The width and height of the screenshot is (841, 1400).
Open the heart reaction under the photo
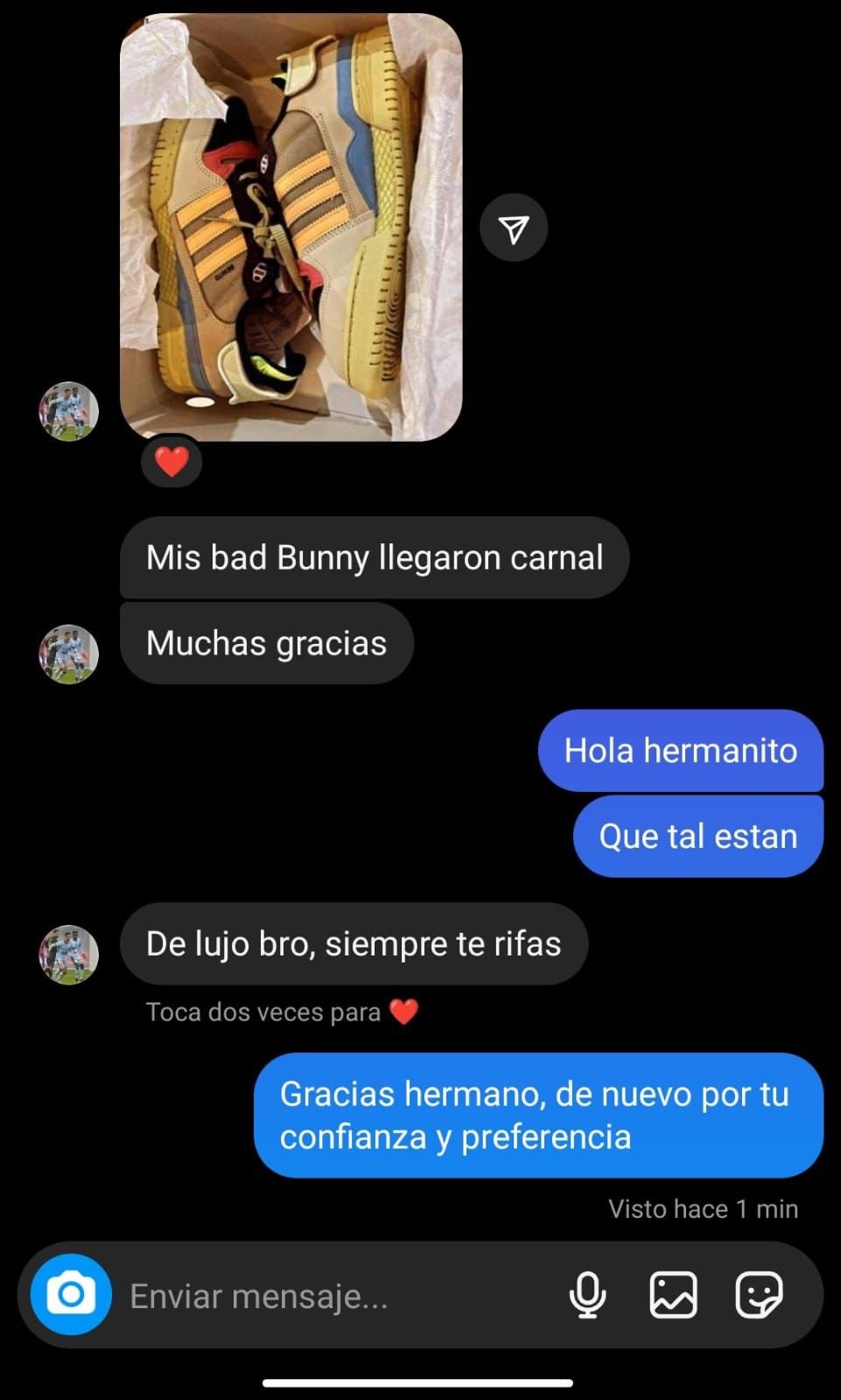pyautogui.click(x=172, y=461)
